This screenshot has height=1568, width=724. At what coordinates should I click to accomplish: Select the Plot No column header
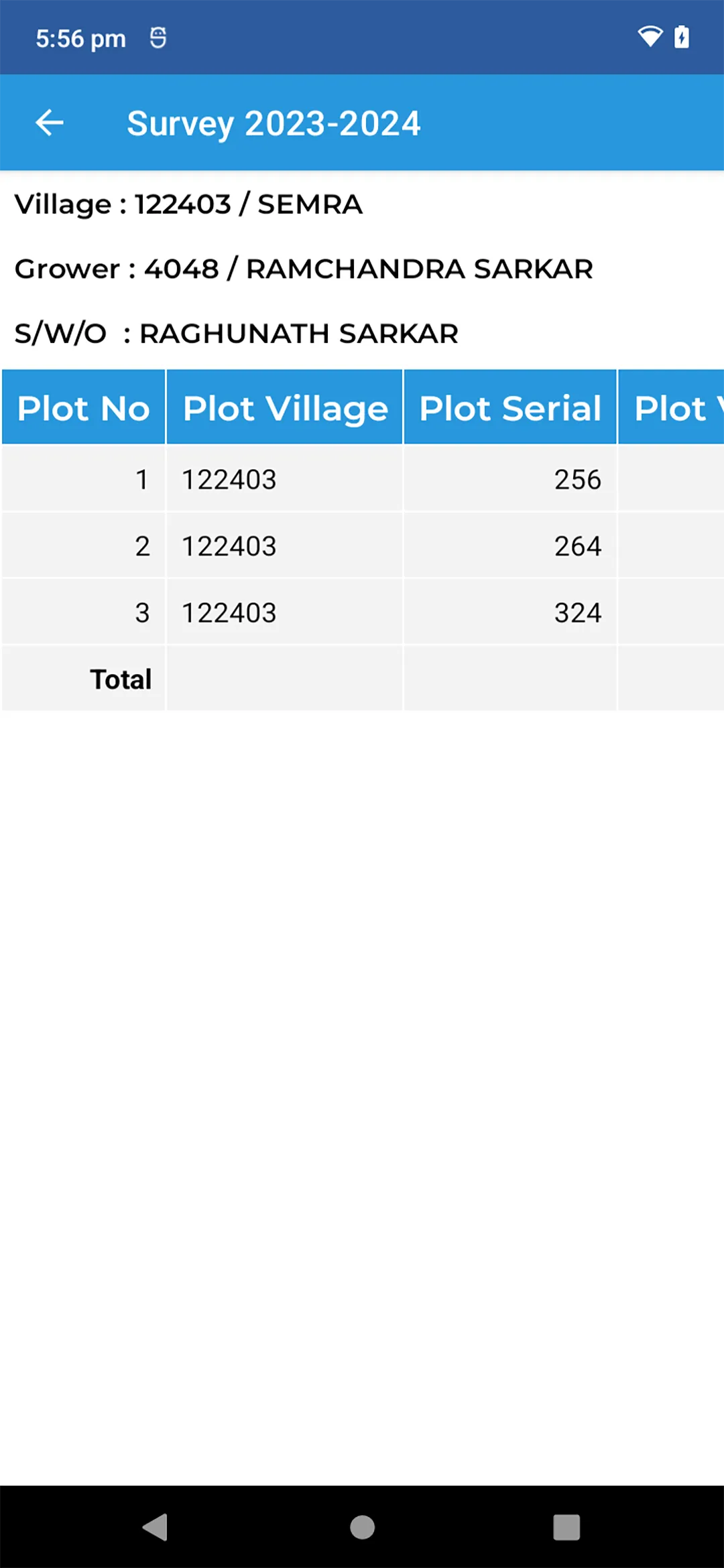pyautogui.click(x=83, y=407)
